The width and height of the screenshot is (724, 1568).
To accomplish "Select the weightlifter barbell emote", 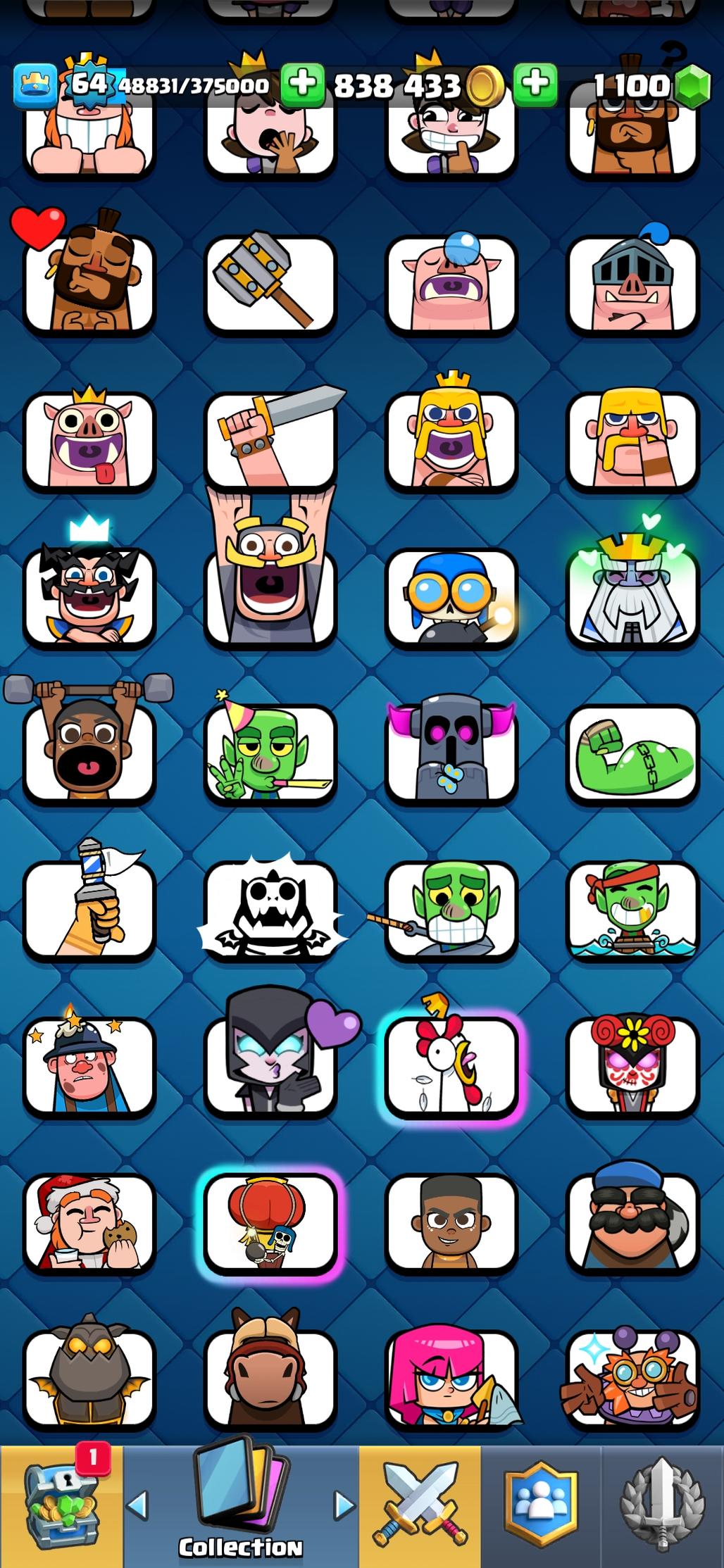I will [x=89, y=753].
